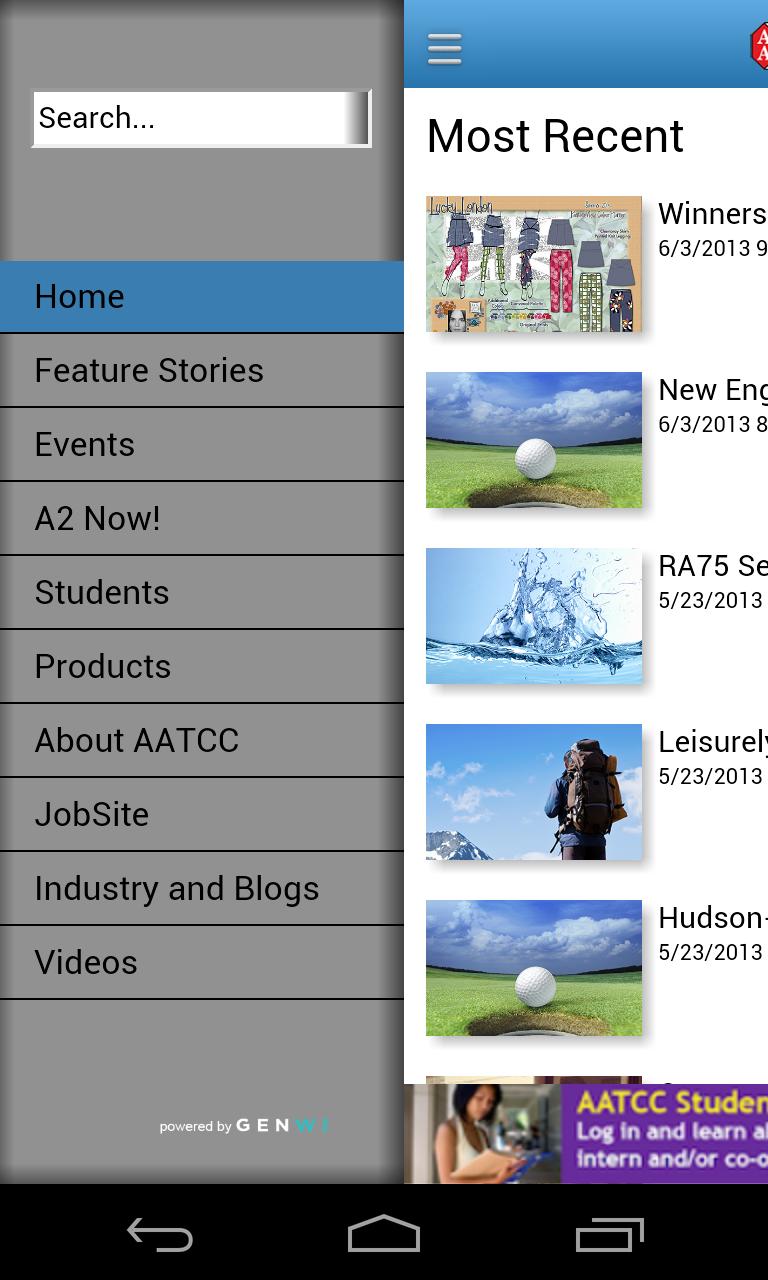Tap the hamburger menu button
Screen dimensions: 768x1280
coord(445,48)
